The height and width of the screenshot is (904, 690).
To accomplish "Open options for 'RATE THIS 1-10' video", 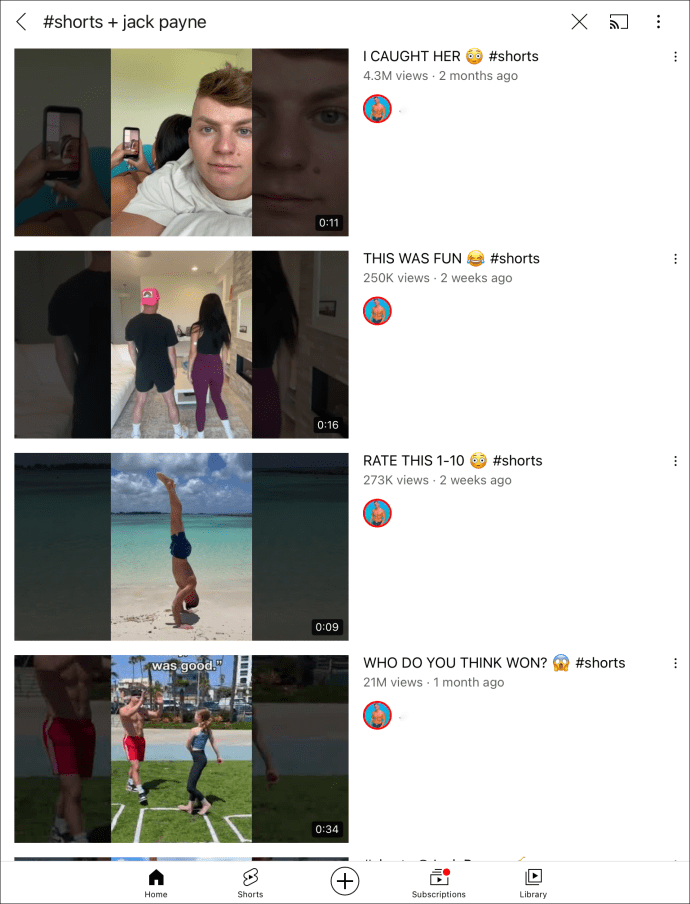I will pos(675,461).
